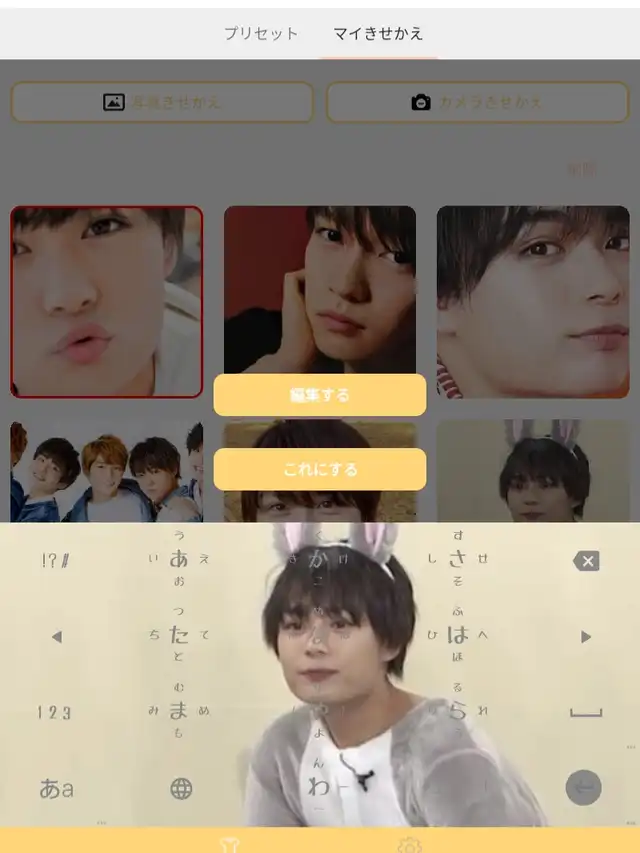
Task: Open the settings gear in bottom bar
Action: click(409, 845)
